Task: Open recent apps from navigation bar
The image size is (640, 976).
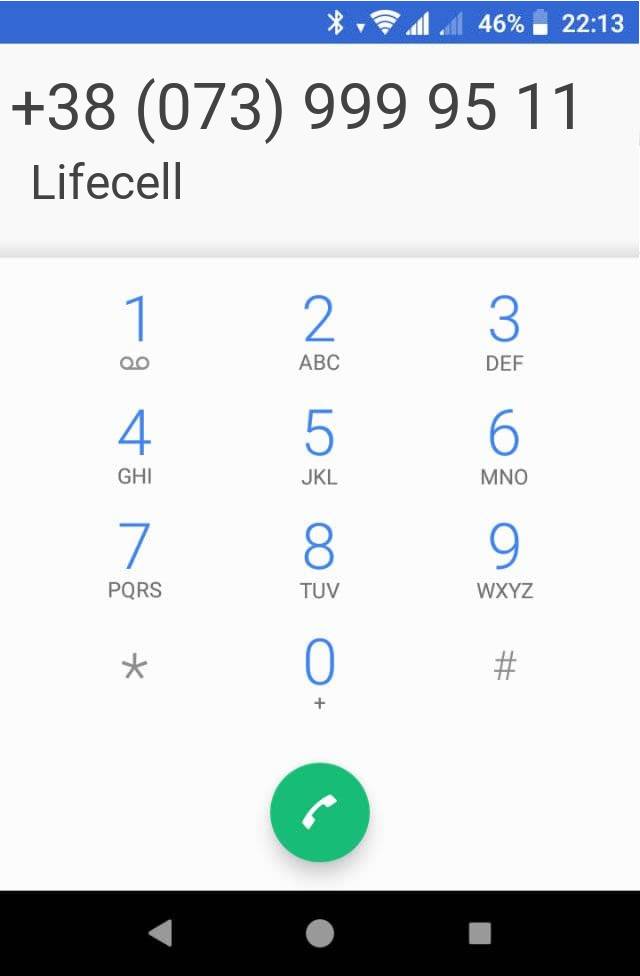Action: [479, 933]
